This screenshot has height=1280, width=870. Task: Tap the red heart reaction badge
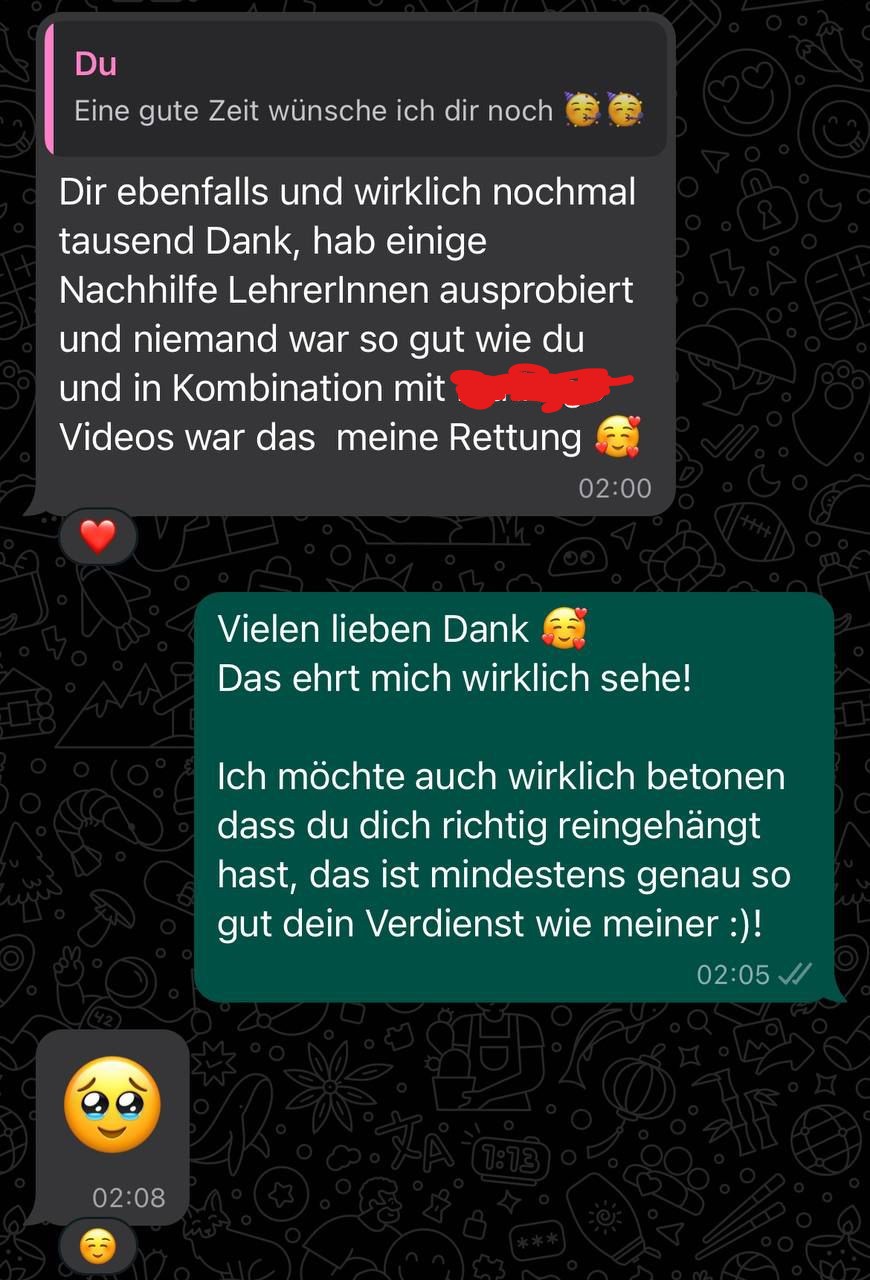98,539
